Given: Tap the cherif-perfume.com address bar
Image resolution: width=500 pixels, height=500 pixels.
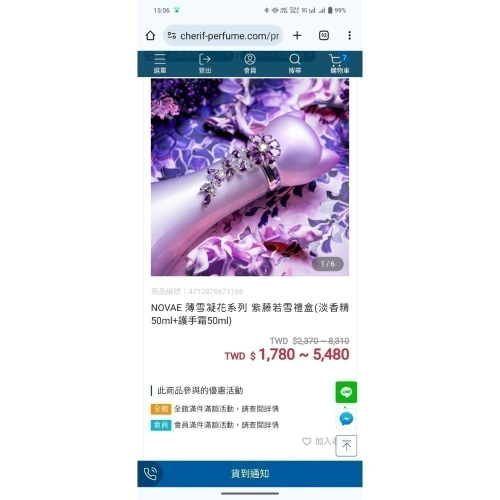Looking at the screenshot, I should tap(223, 36).
